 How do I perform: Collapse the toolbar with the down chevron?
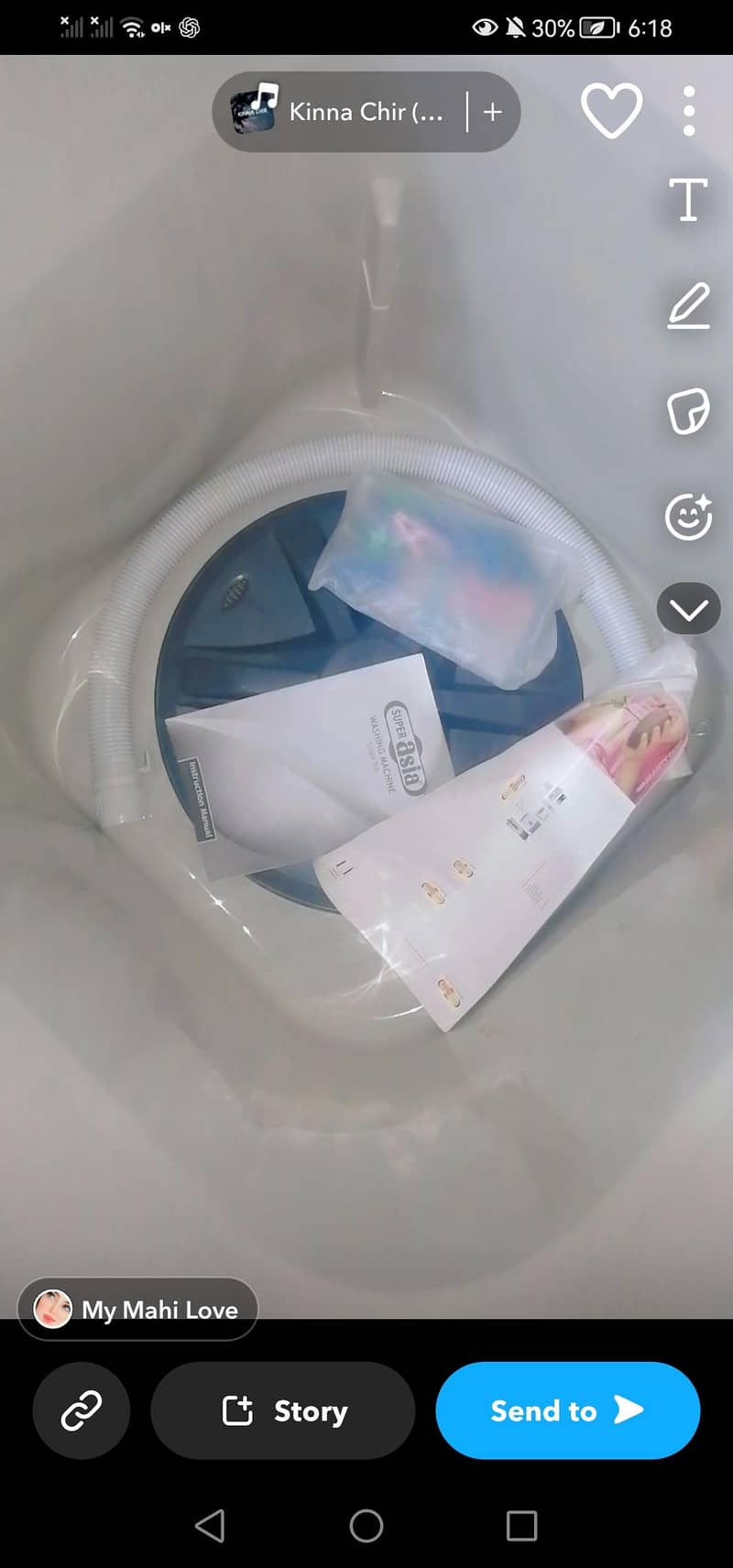688,608
